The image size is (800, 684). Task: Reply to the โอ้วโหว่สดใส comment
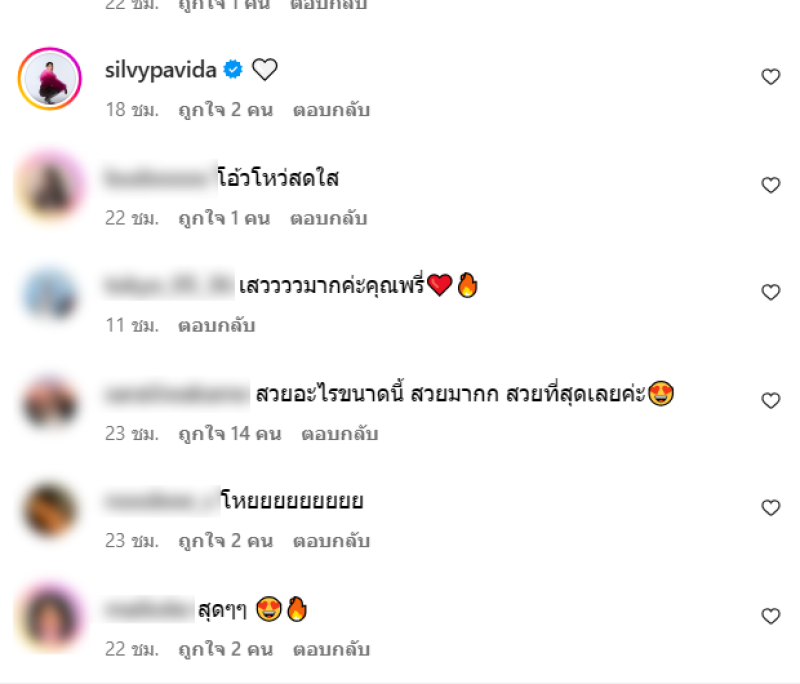coord(329,218)
